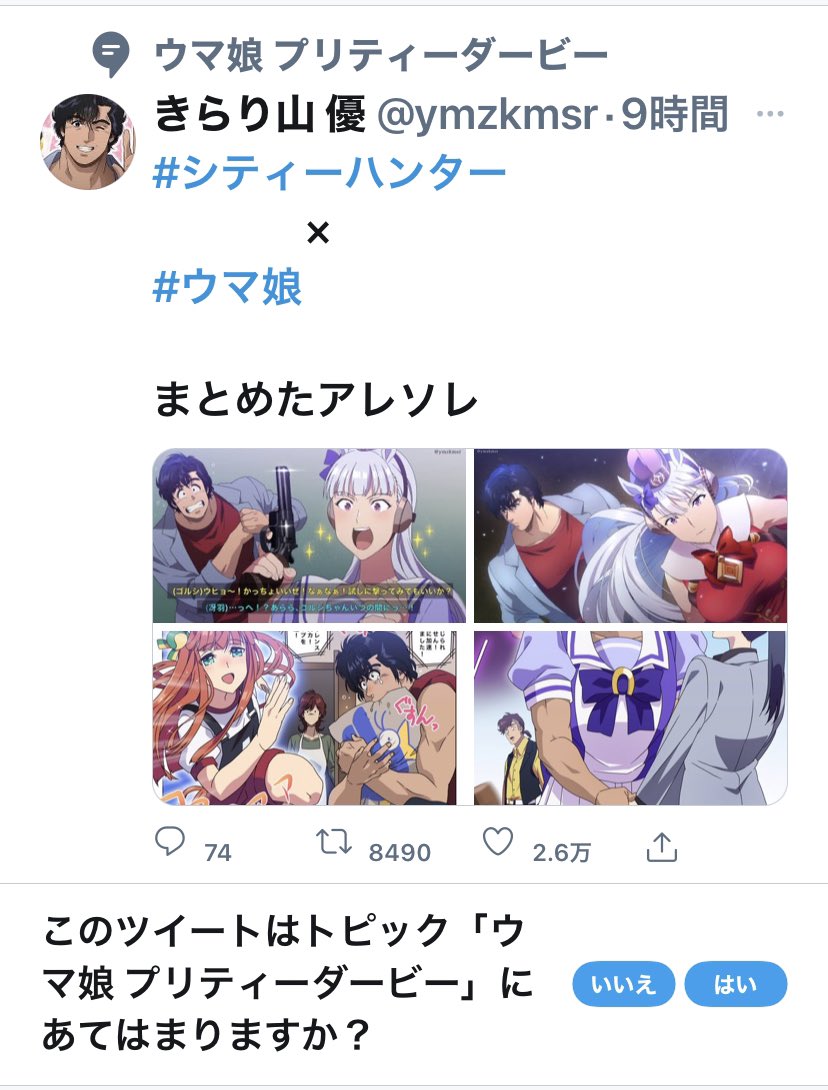
Task: Open the ウマ娘 プリティーダービー topic link
Action: [380, 56]
